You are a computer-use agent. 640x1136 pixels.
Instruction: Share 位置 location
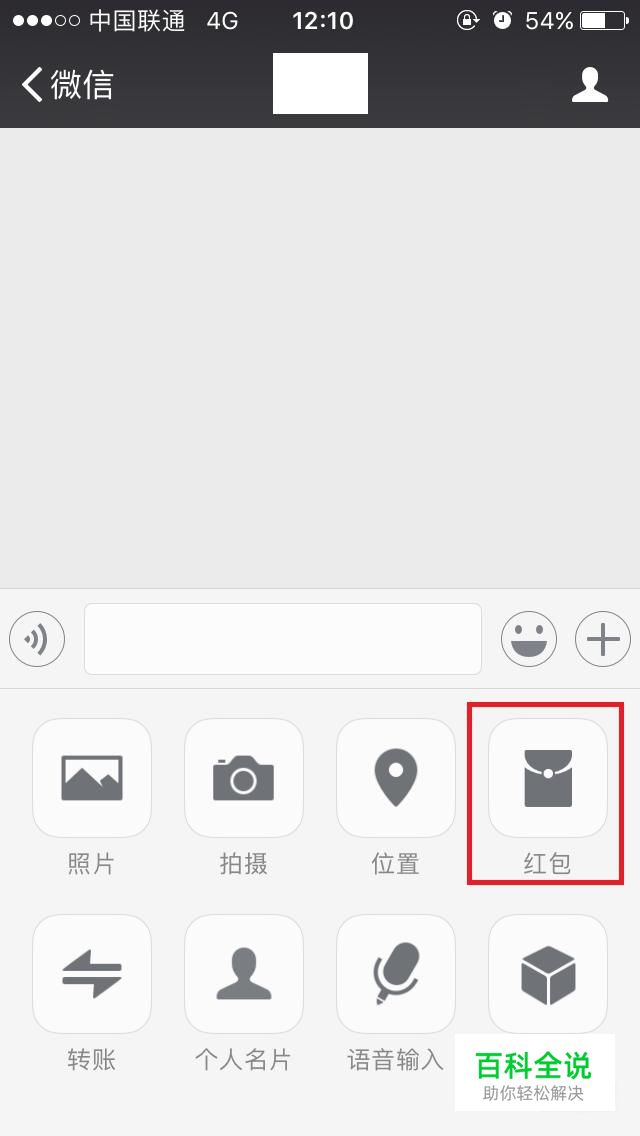[396, 778]
